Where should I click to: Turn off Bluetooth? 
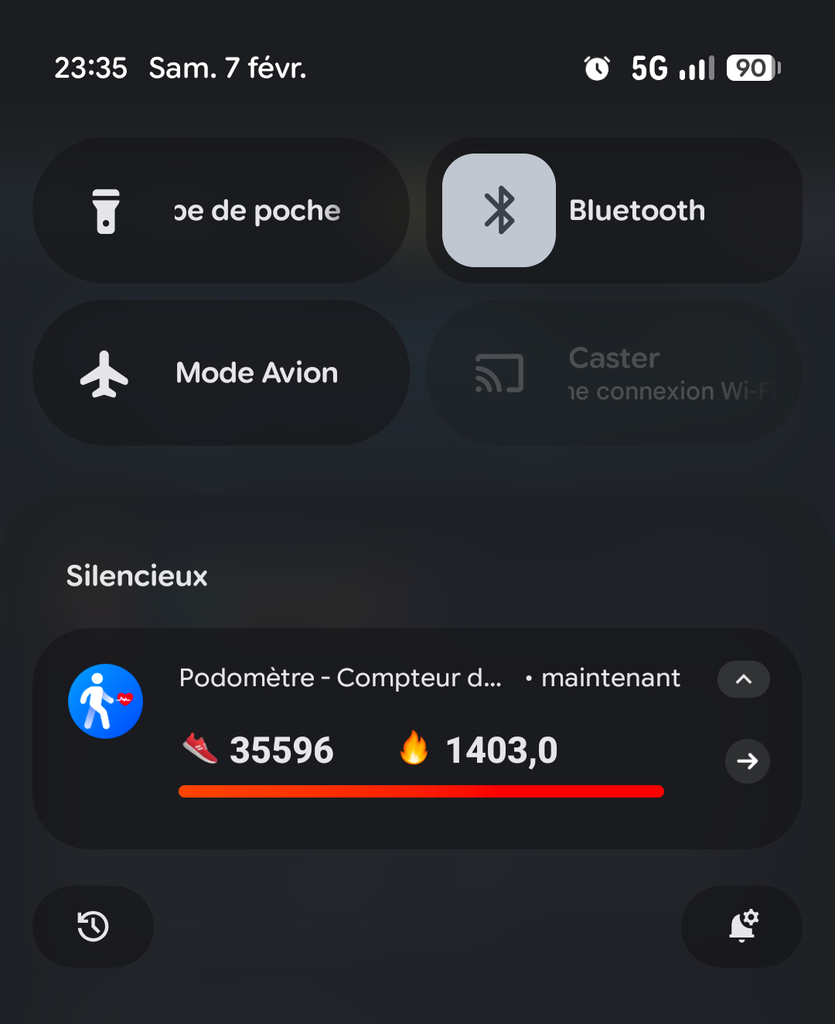coord(499,211)
